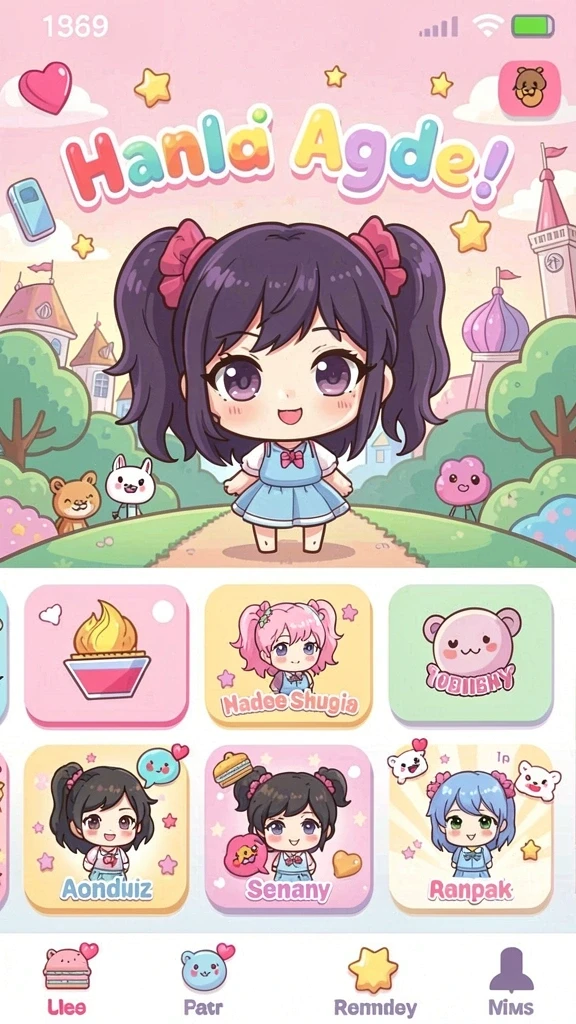
Task: Choose the Aonduiz character card
Action: [x=106, y=829]
